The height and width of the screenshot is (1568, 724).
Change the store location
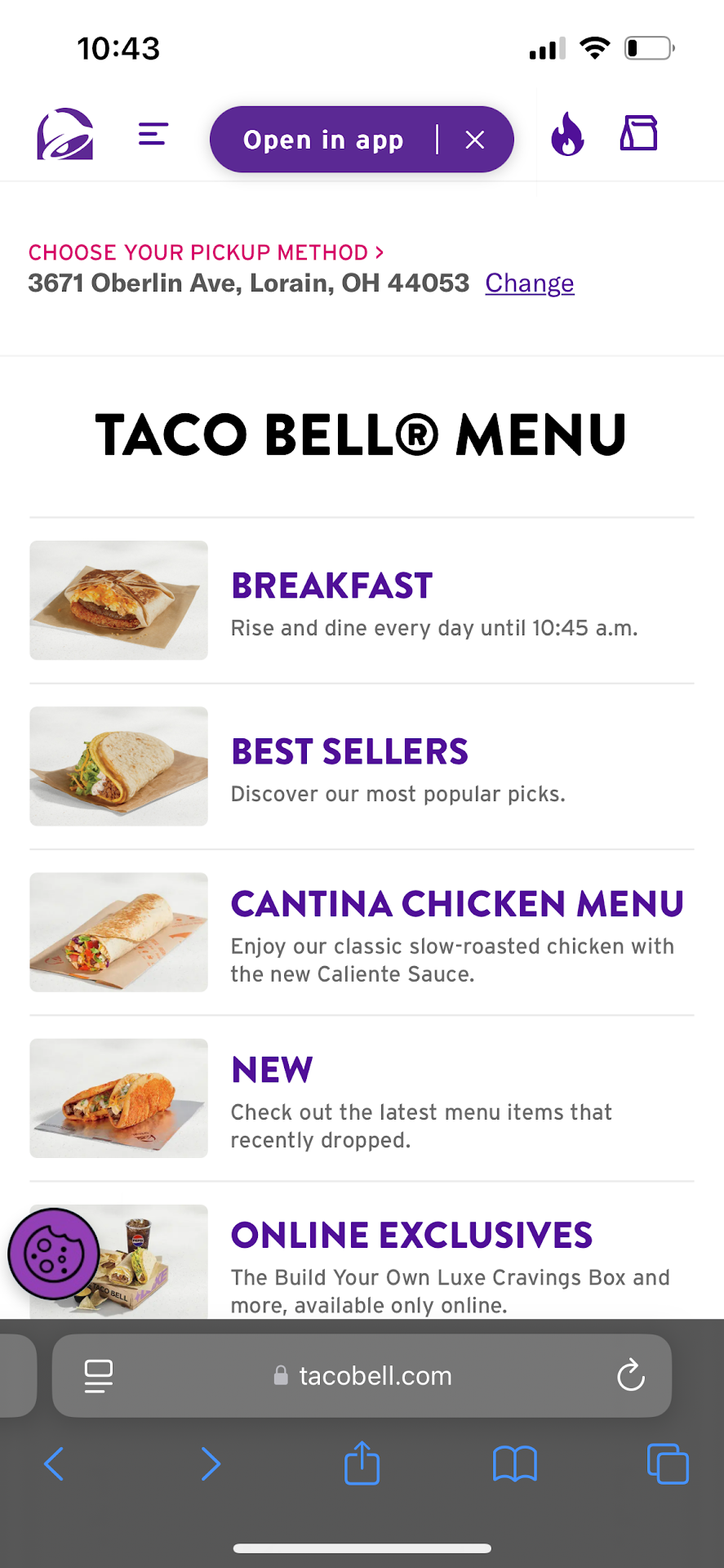click(529, 283)
